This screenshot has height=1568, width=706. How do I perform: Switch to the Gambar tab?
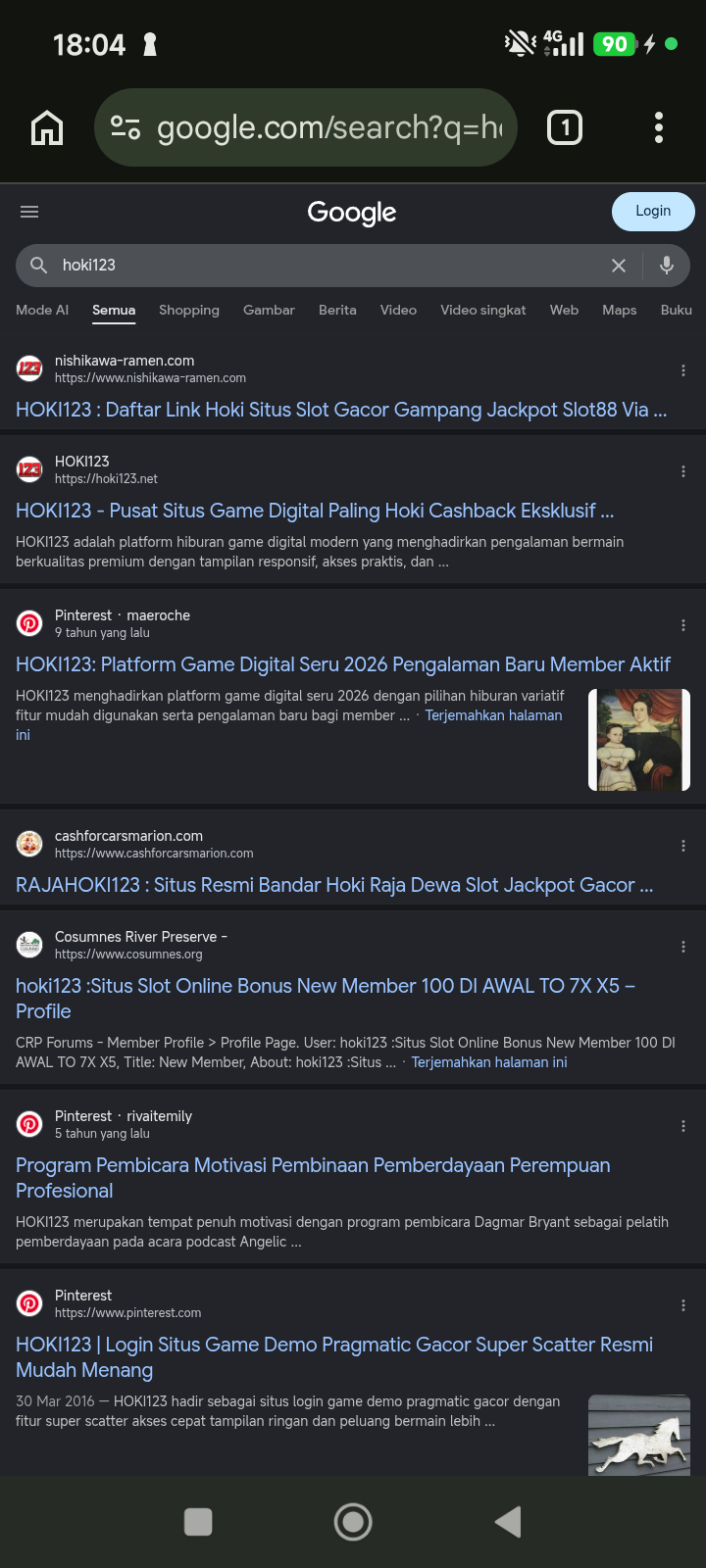[269, 310]
